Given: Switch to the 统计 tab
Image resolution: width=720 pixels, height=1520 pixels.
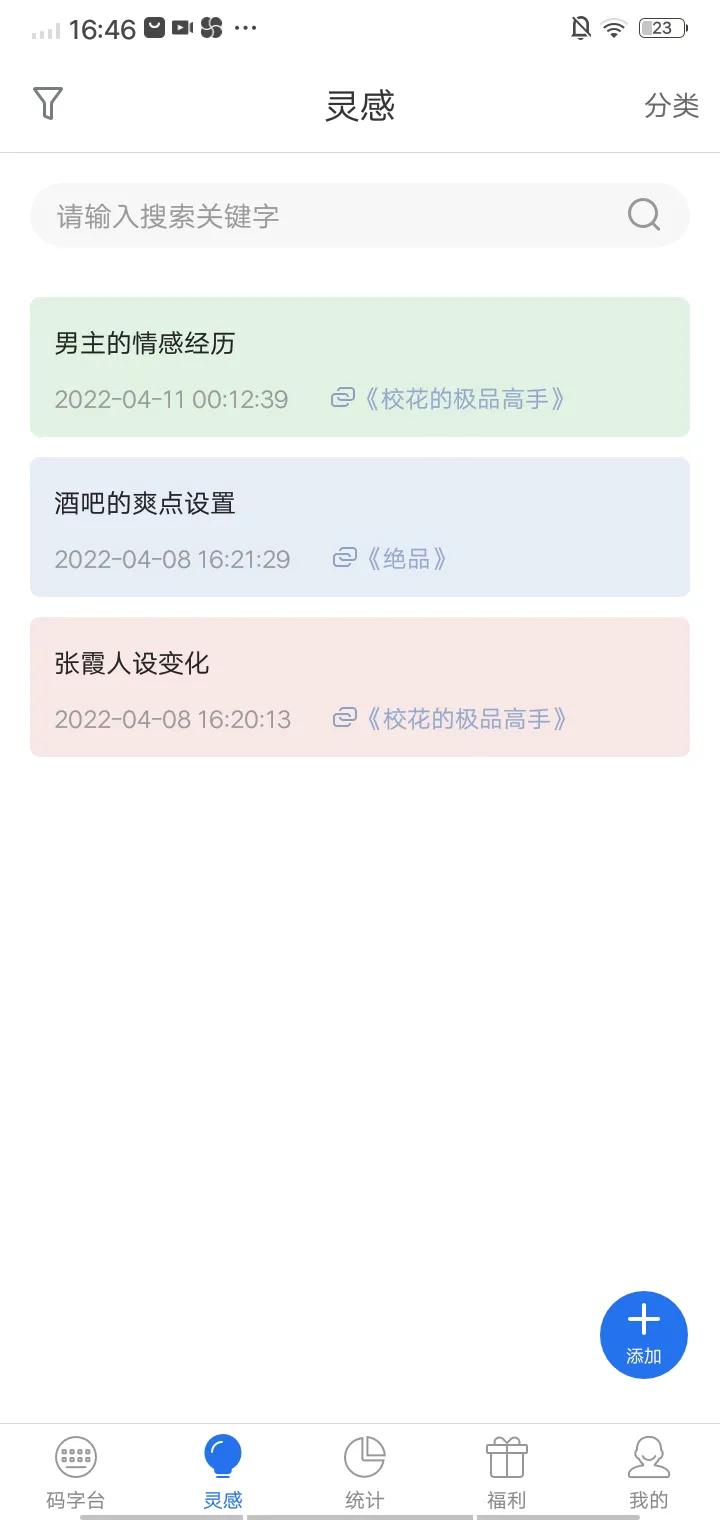Looking at the screenshot, I should point(364,1470).
